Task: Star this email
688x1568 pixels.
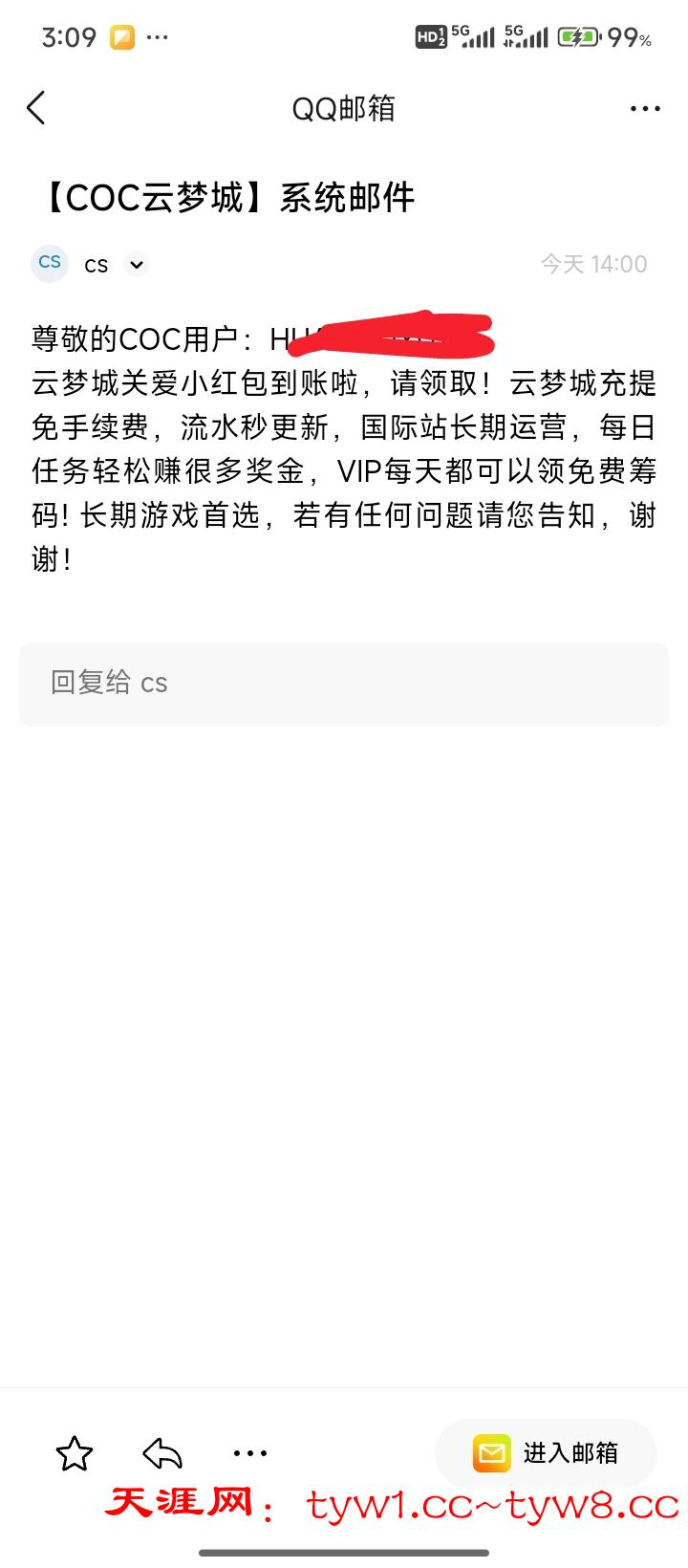Action: coord(75,1453)
